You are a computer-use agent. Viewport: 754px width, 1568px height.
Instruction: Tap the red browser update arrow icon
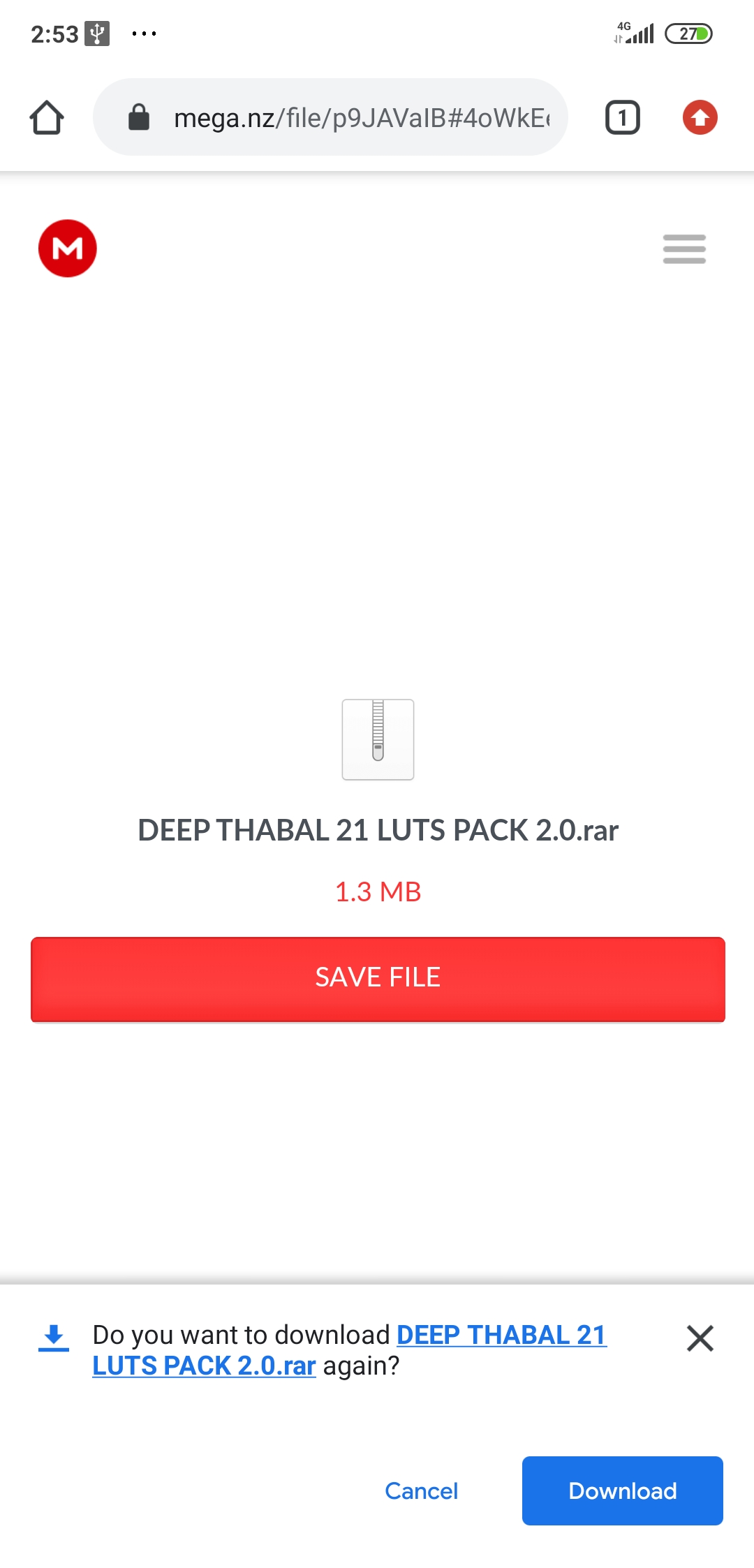(700, 117)
